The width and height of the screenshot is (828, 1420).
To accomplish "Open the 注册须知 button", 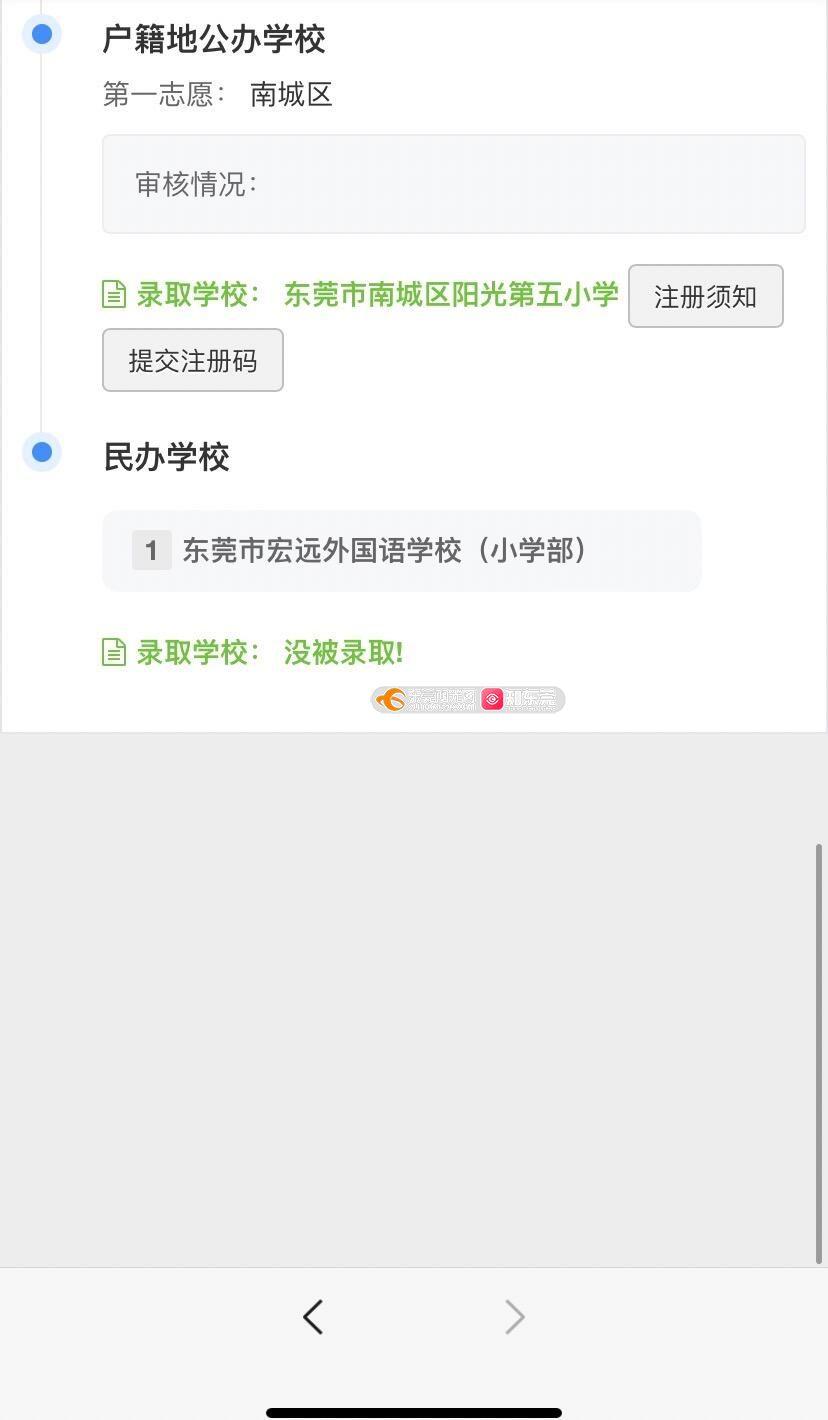I will [705, 296].
